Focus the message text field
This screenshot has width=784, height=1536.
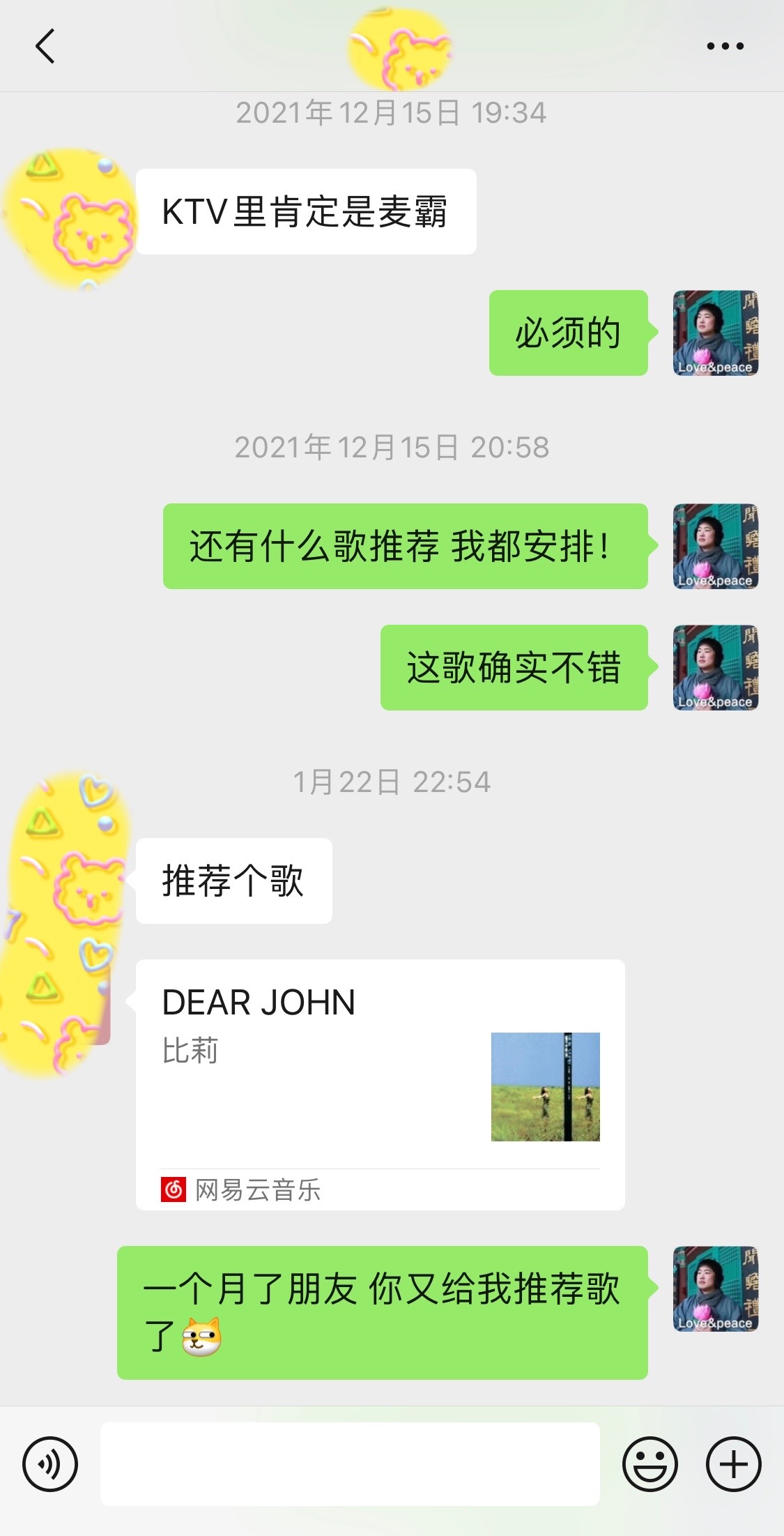click(x=350, y=1463)
